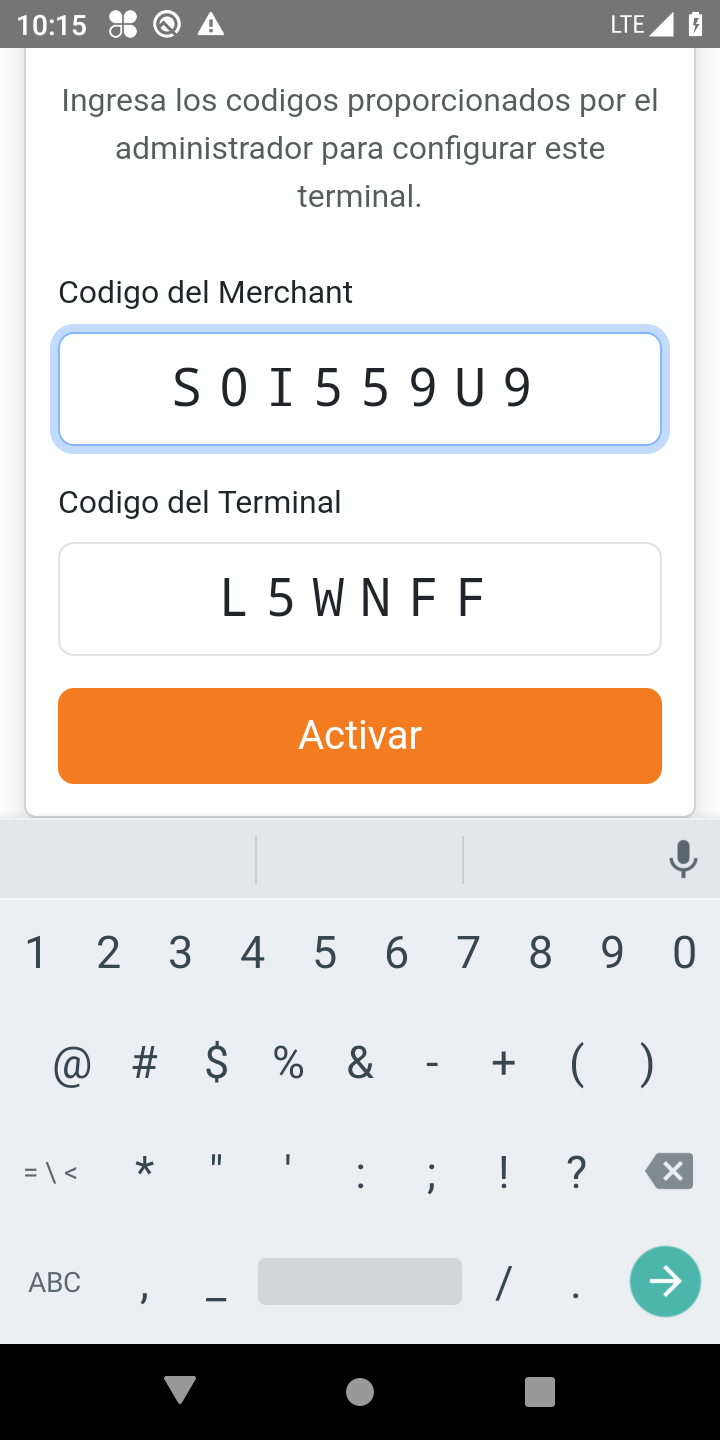Image resolution: width=720 pixels, height=1440 pixels.
Task: Open recent apps with the square button
Action: (x=540, y=1391)
